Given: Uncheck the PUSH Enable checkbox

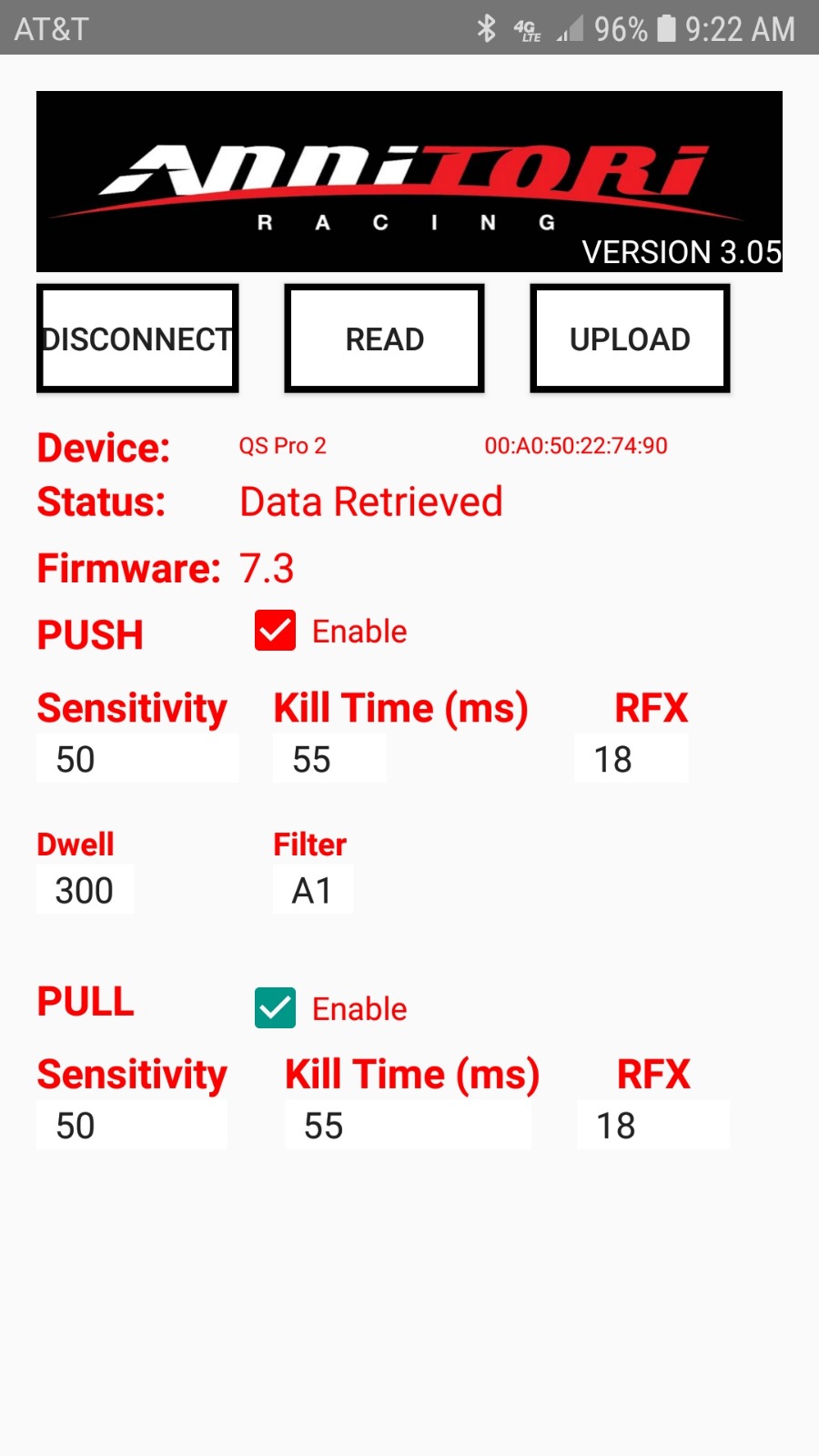Looking at the screenshot, I should point(275,631).
